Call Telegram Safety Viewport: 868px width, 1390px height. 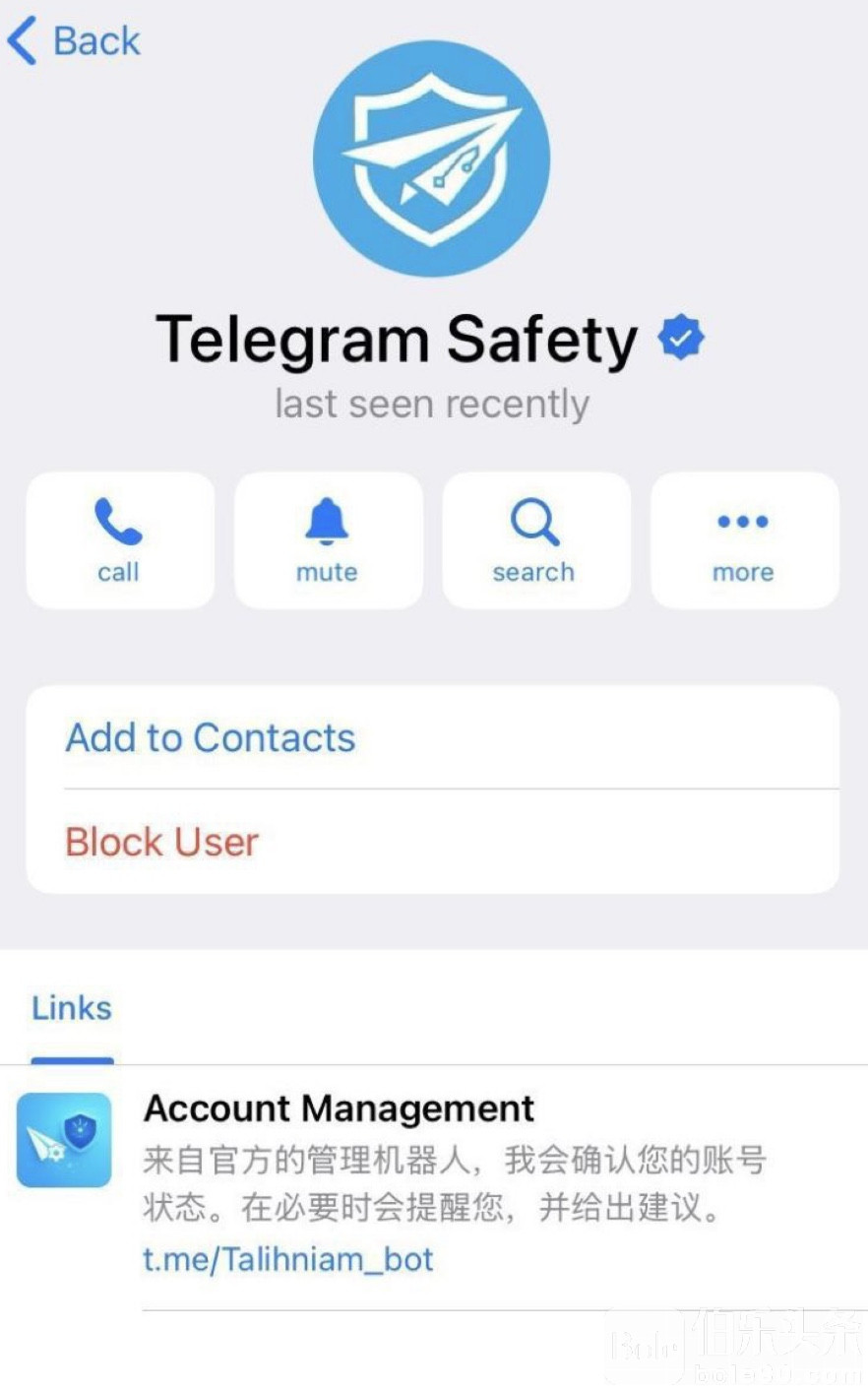click(x=119, y=540)
